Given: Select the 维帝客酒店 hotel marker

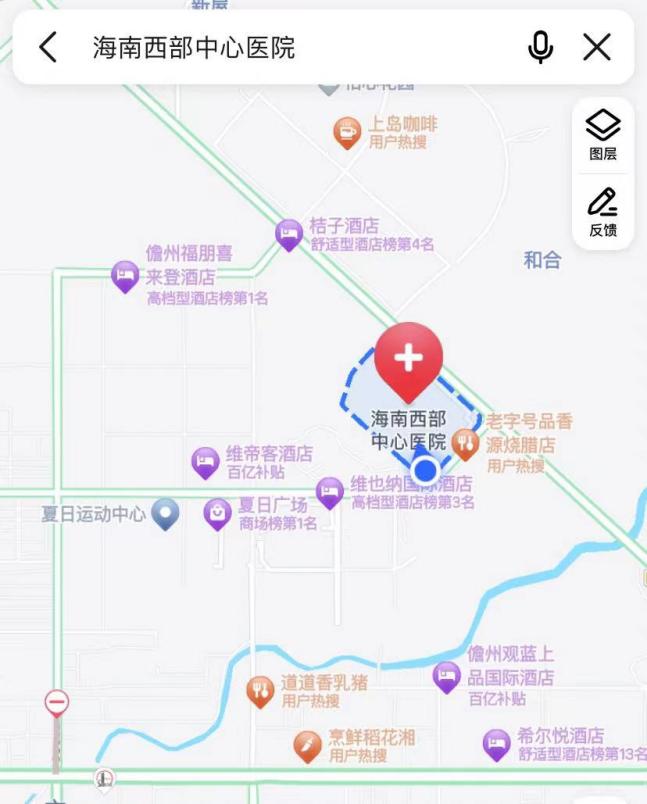Looking at the screenshot, I should 205,461.
